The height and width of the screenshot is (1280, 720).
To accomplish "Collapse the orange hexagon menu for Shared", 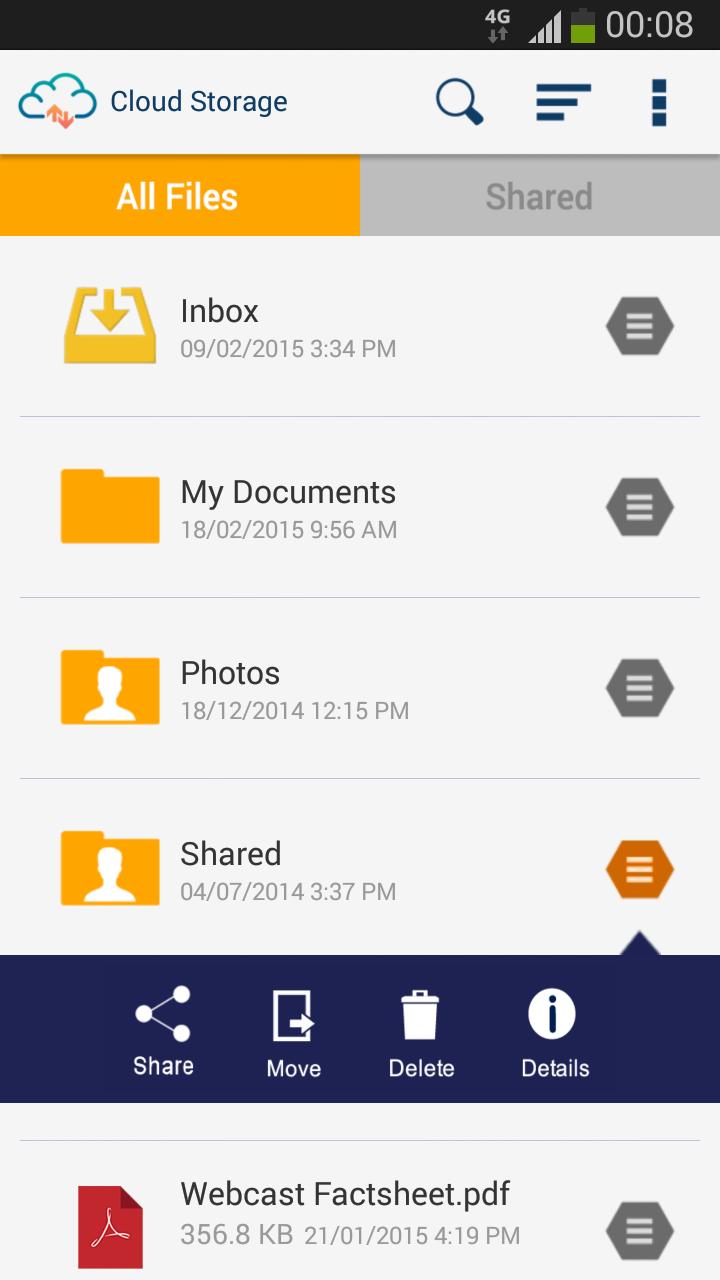I will (x=639, y=868).
